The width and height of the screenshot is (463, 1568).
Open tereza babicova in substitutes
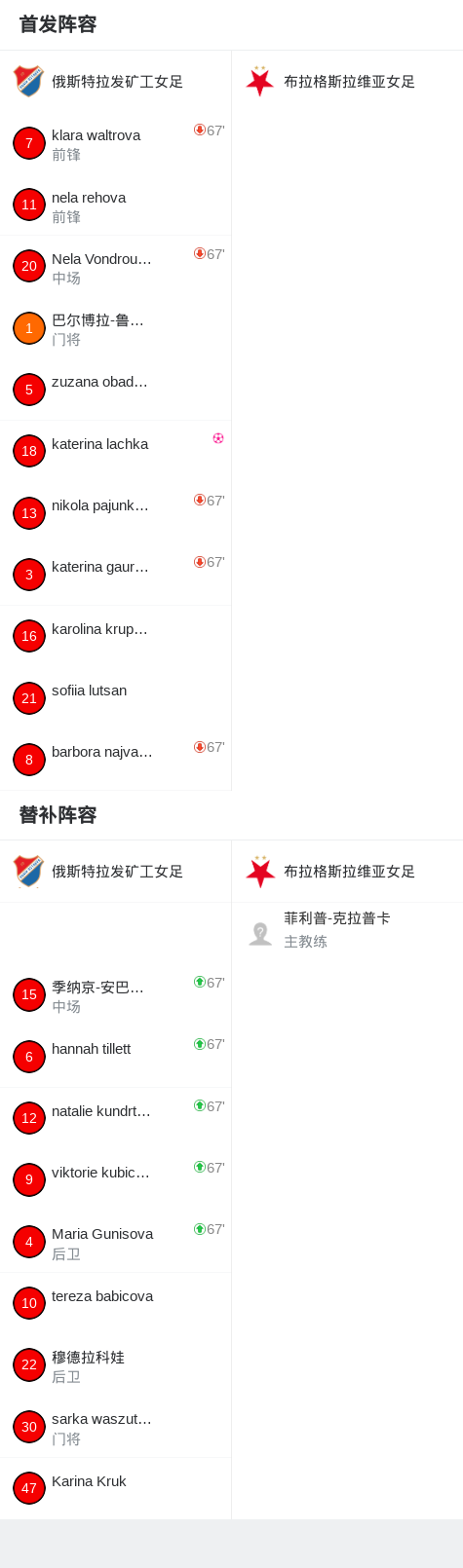[x=115, y=1303]
